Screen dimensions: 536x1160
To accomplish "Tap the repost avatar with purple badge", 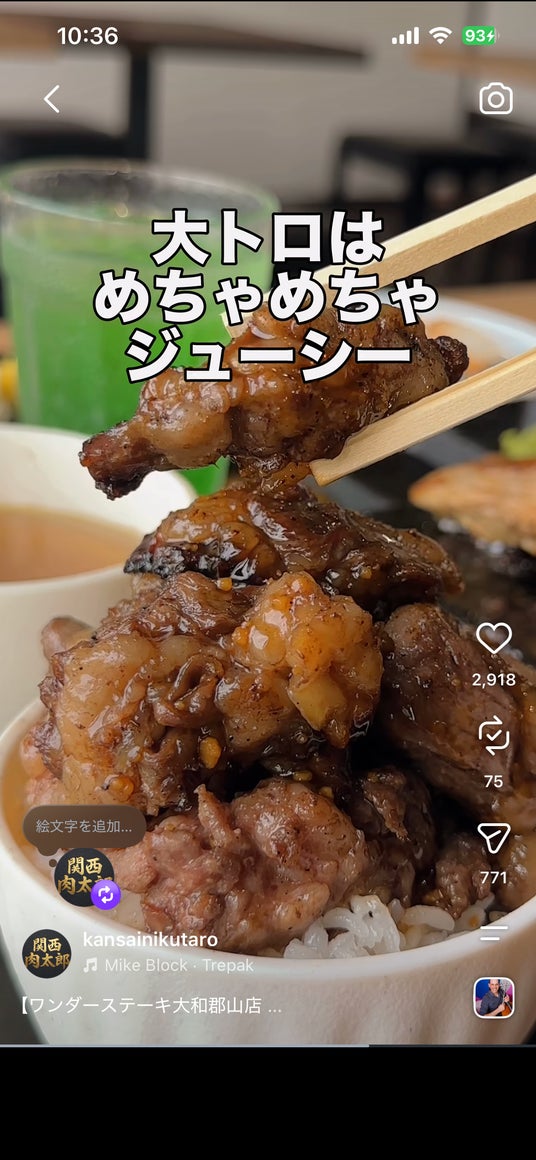I will 86,878.
